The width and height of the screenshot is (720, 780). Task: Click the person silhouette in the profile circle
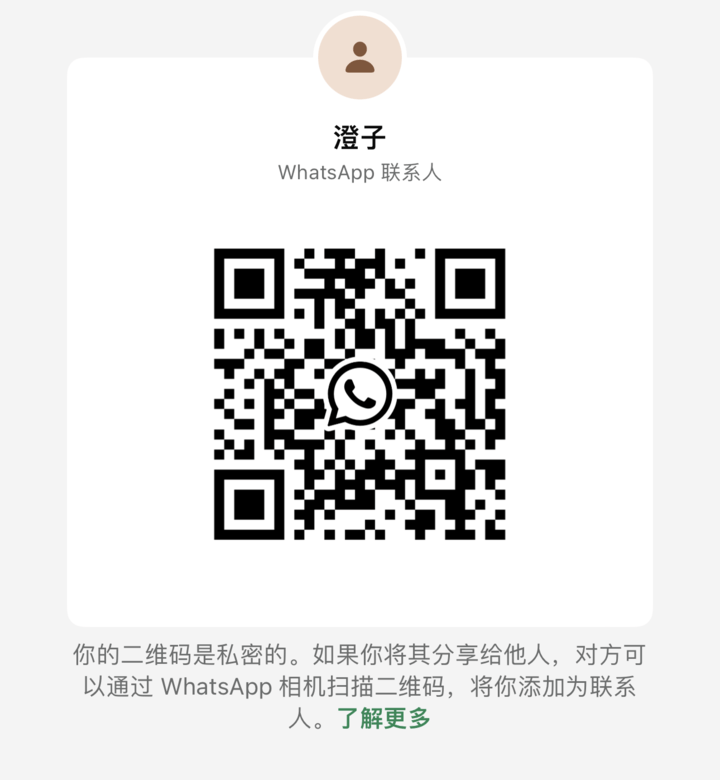360,55
